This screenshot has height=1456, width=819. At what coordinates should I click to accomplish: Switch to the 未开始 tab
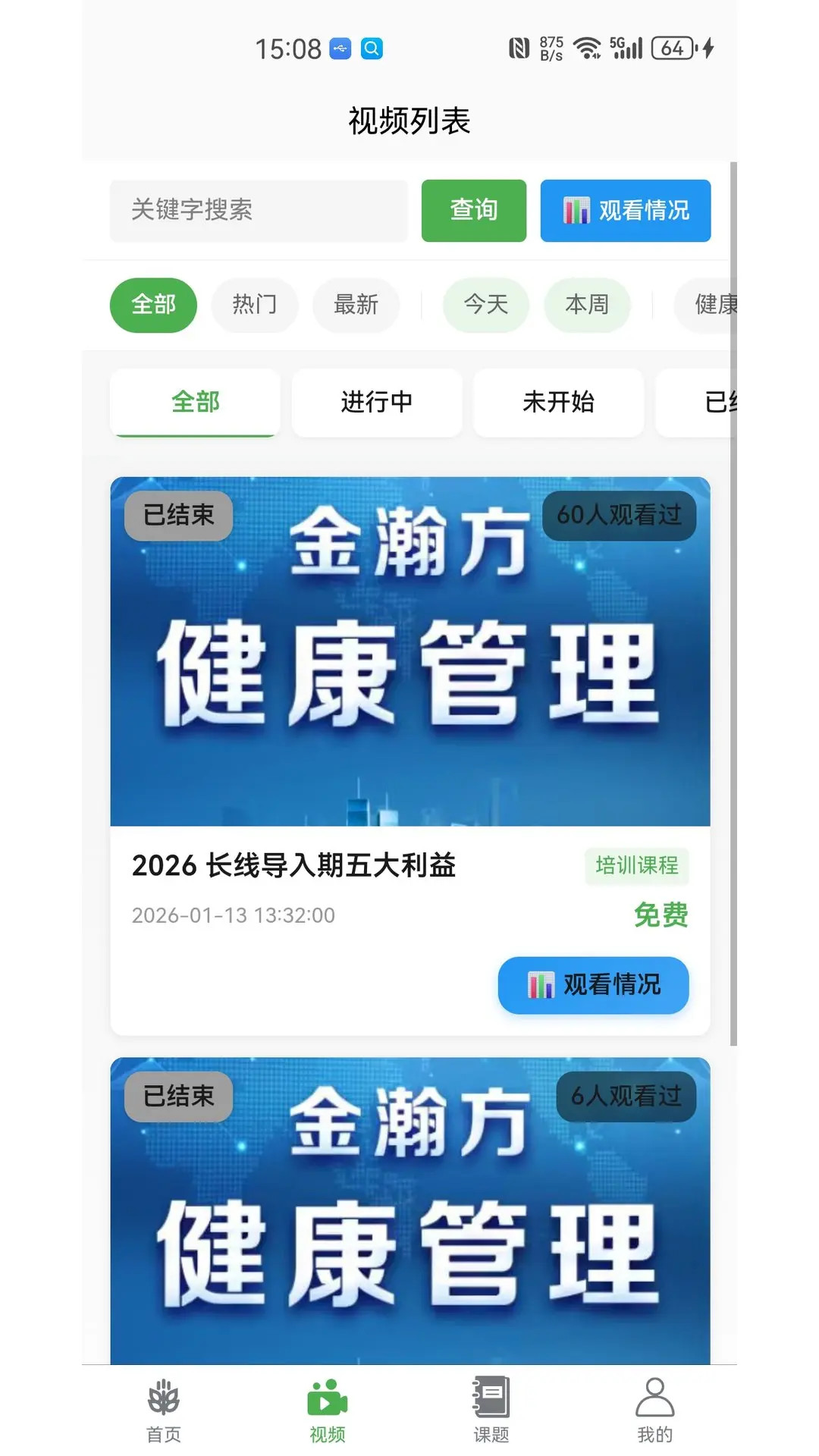(558, 403)
